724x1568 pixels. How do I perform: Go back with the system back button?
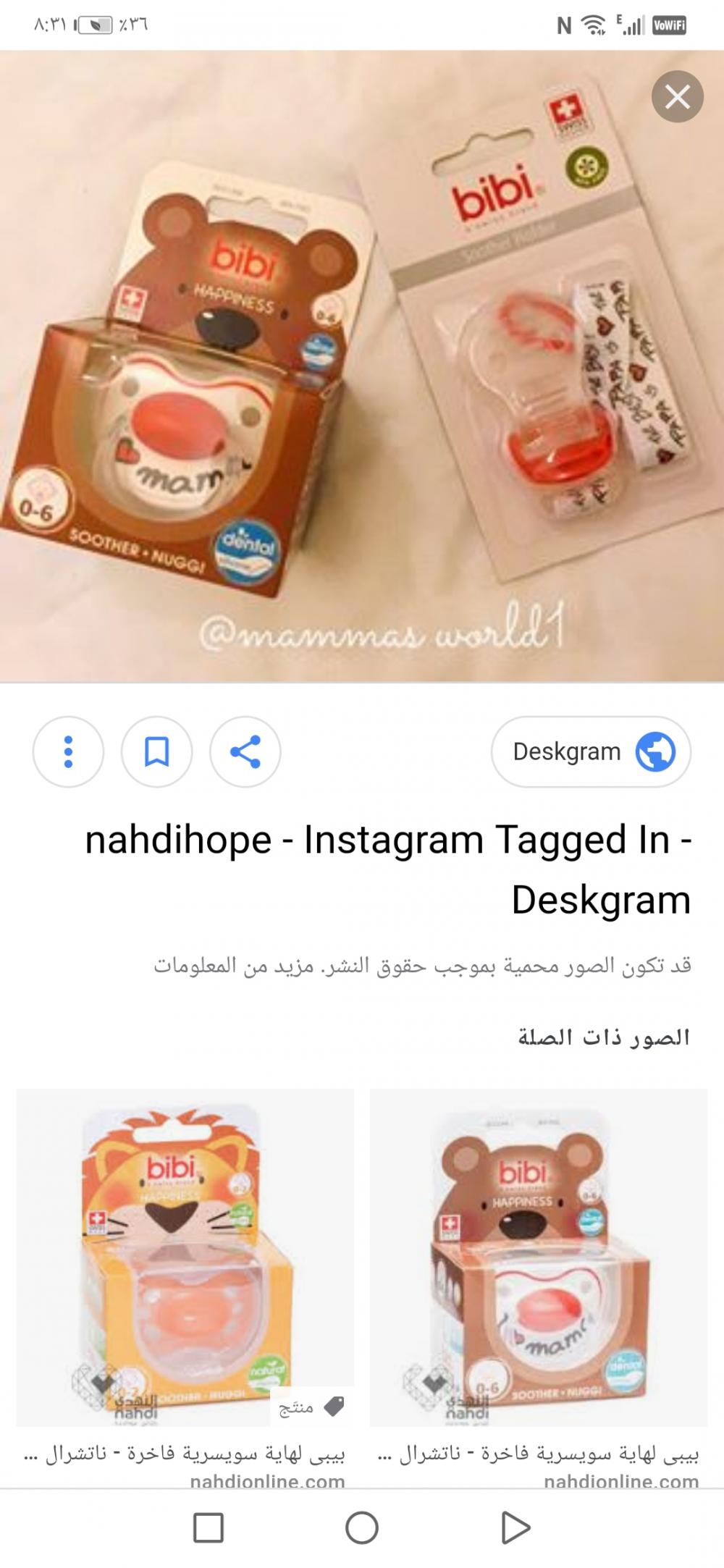click(x=515, y=1528)
